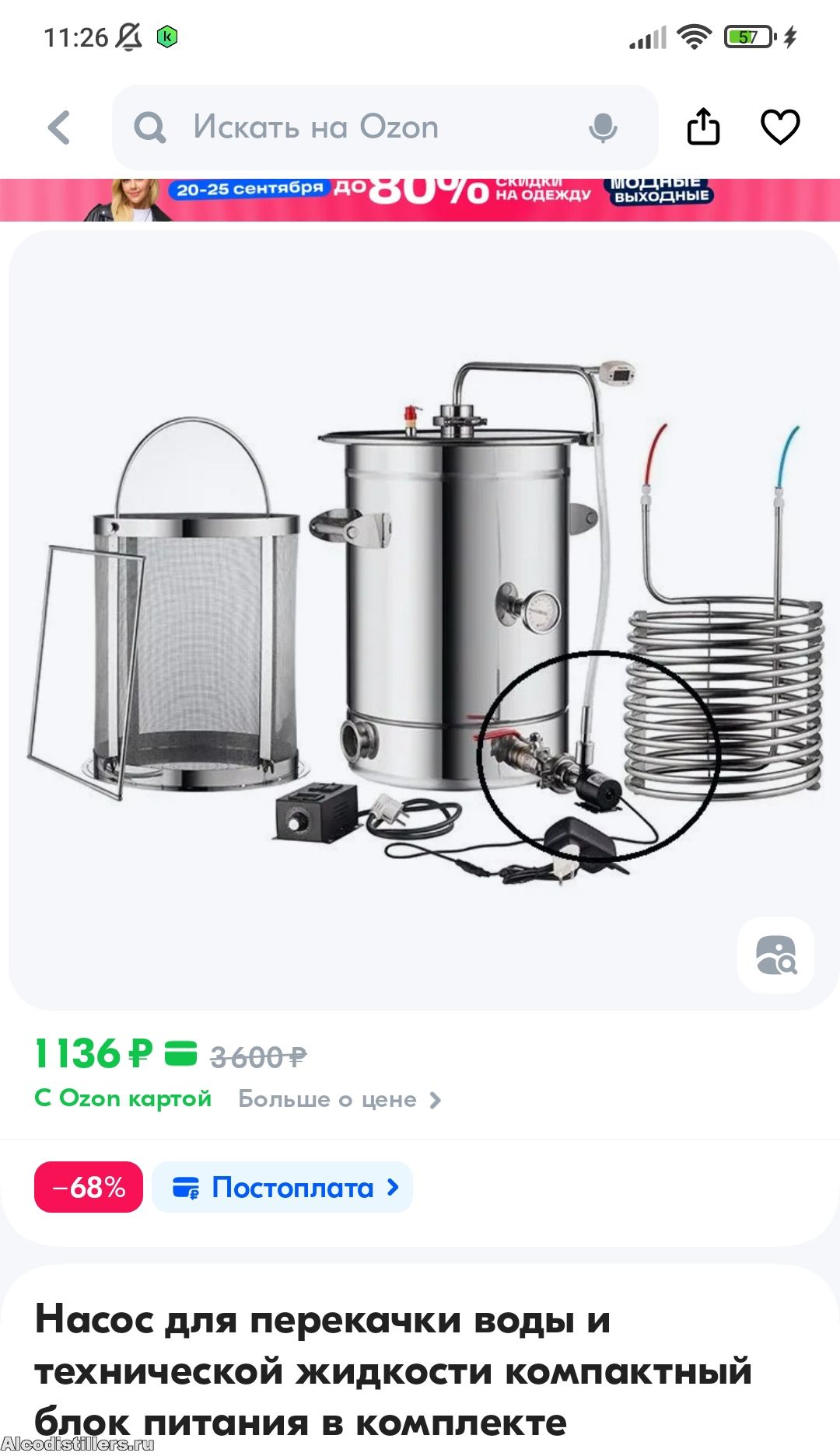Share this product
840x1456 pixels.
[703, 127]
